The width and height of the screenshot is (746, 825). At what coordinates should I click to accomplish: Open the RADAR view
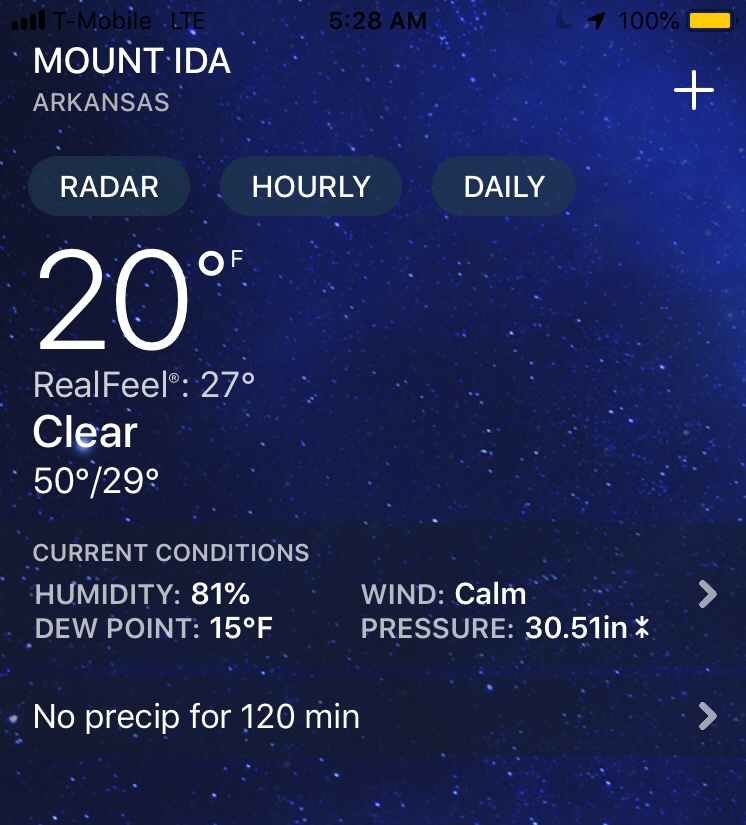[109, 187]
